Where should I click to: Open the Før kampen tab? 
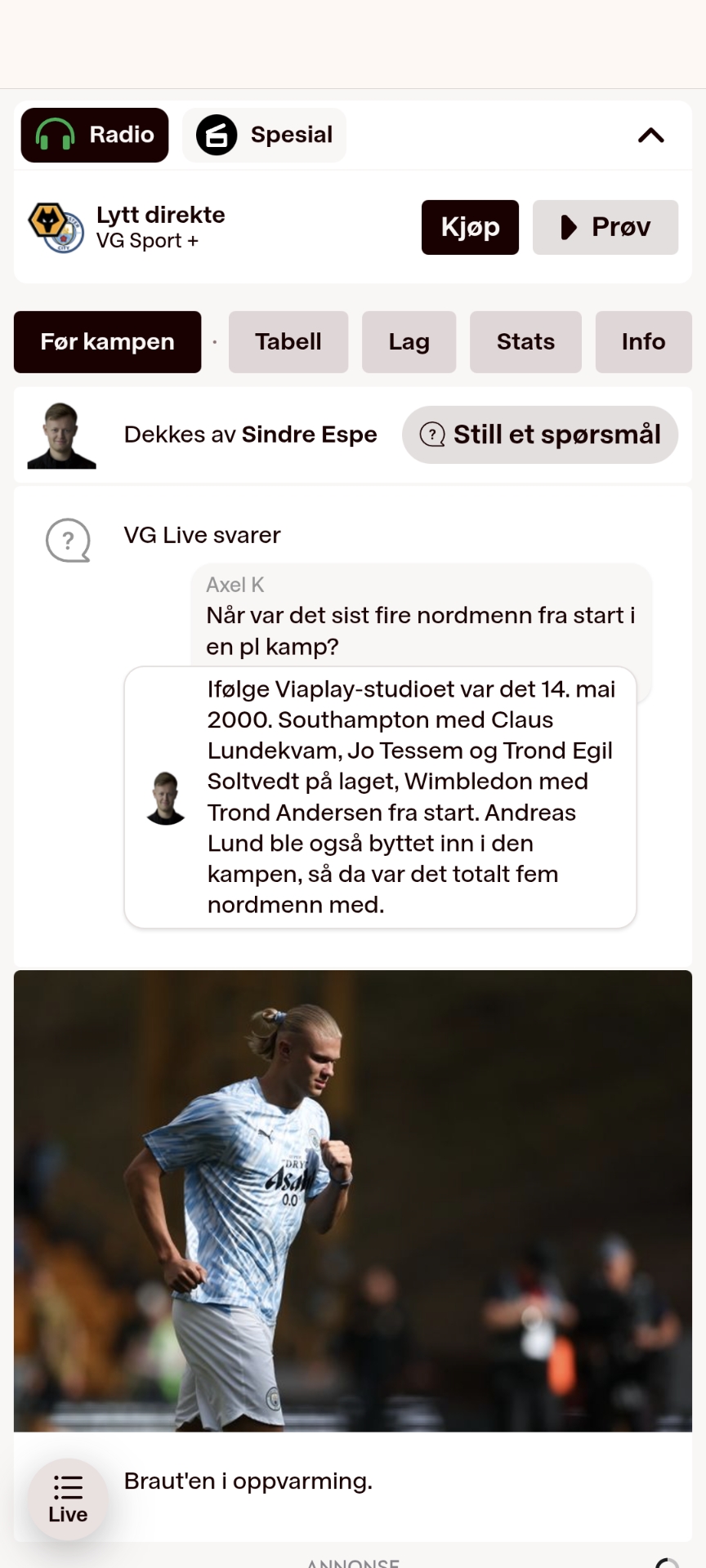107,342
